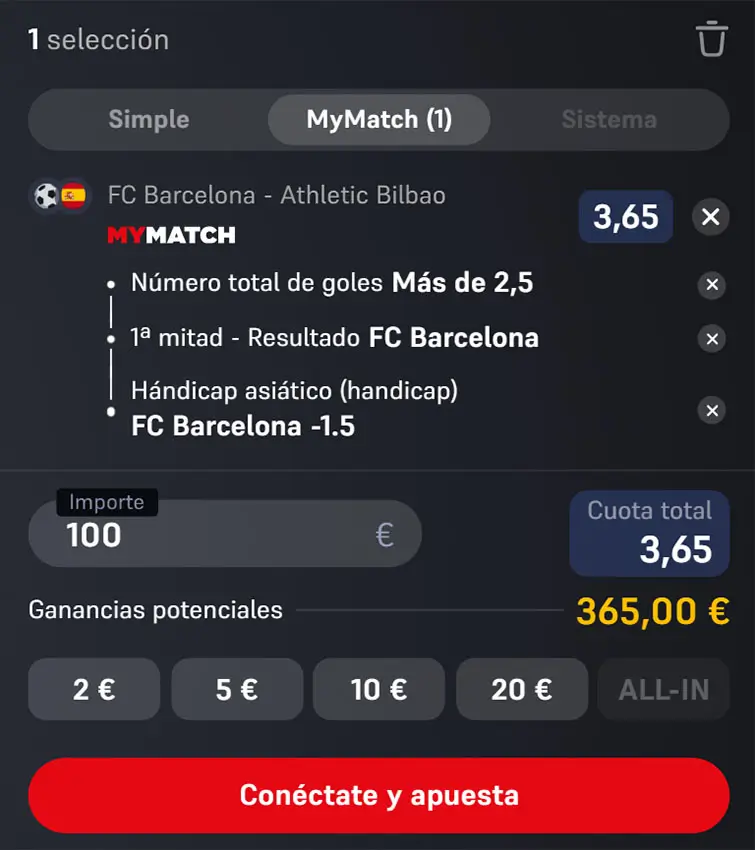Click the 3,65 odds button
Image resolution: width=755 pixels, height=850 pixels.
pos(625,217)
